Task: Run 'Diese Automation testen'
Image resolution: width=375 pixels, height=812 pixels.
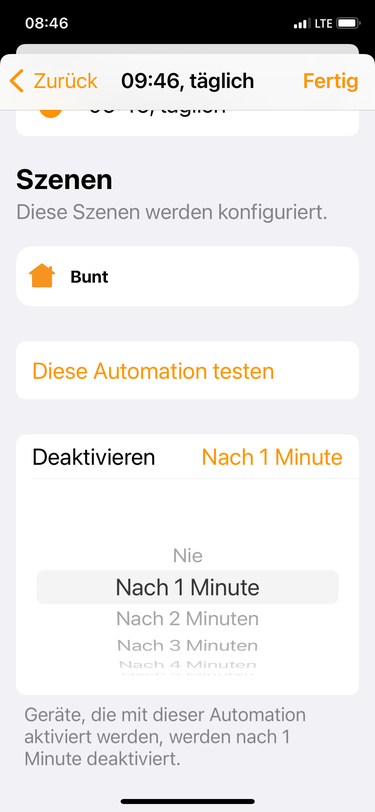Action: point(188,371)
